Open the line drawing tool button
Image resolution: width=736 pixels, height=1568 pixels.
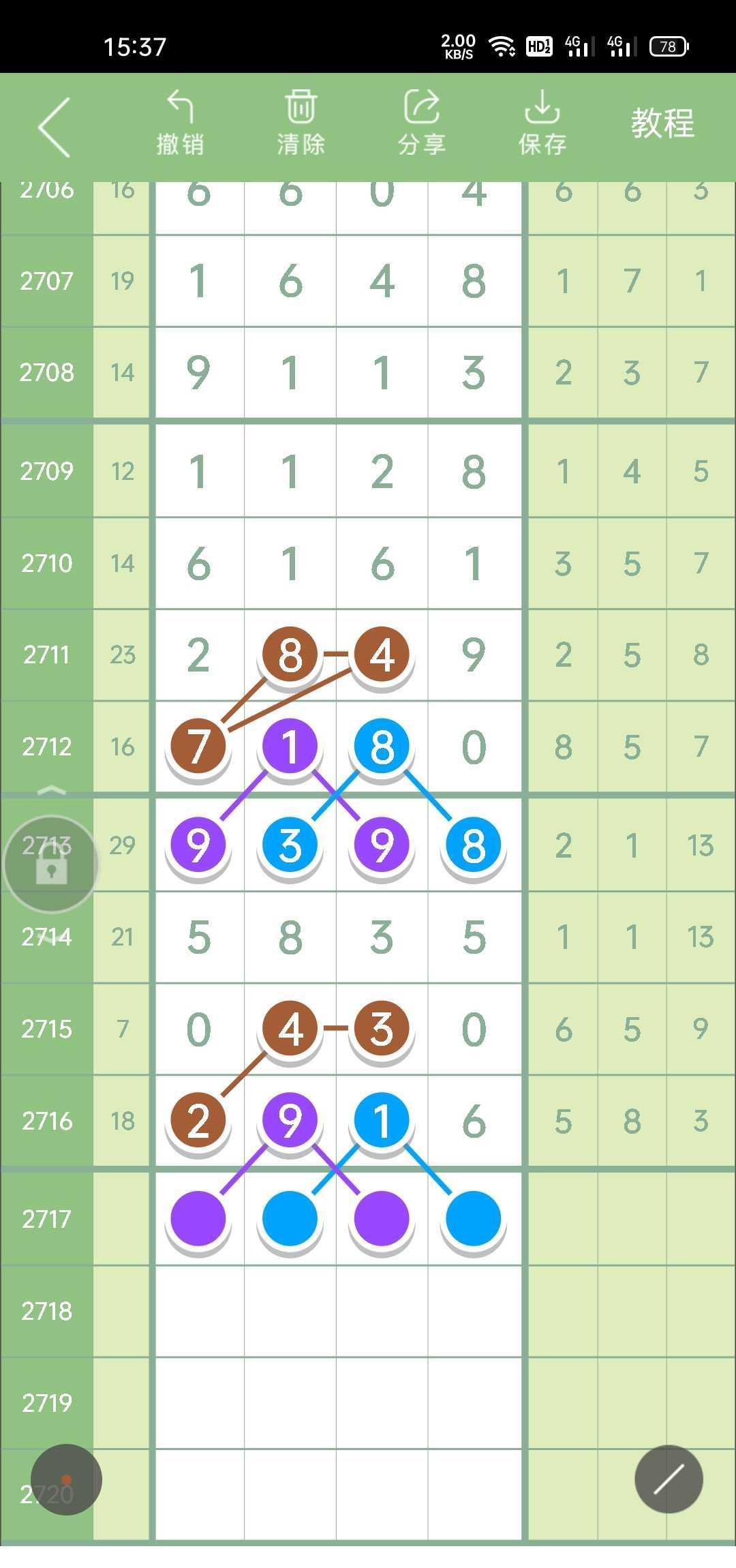(x=669, y=1479)
